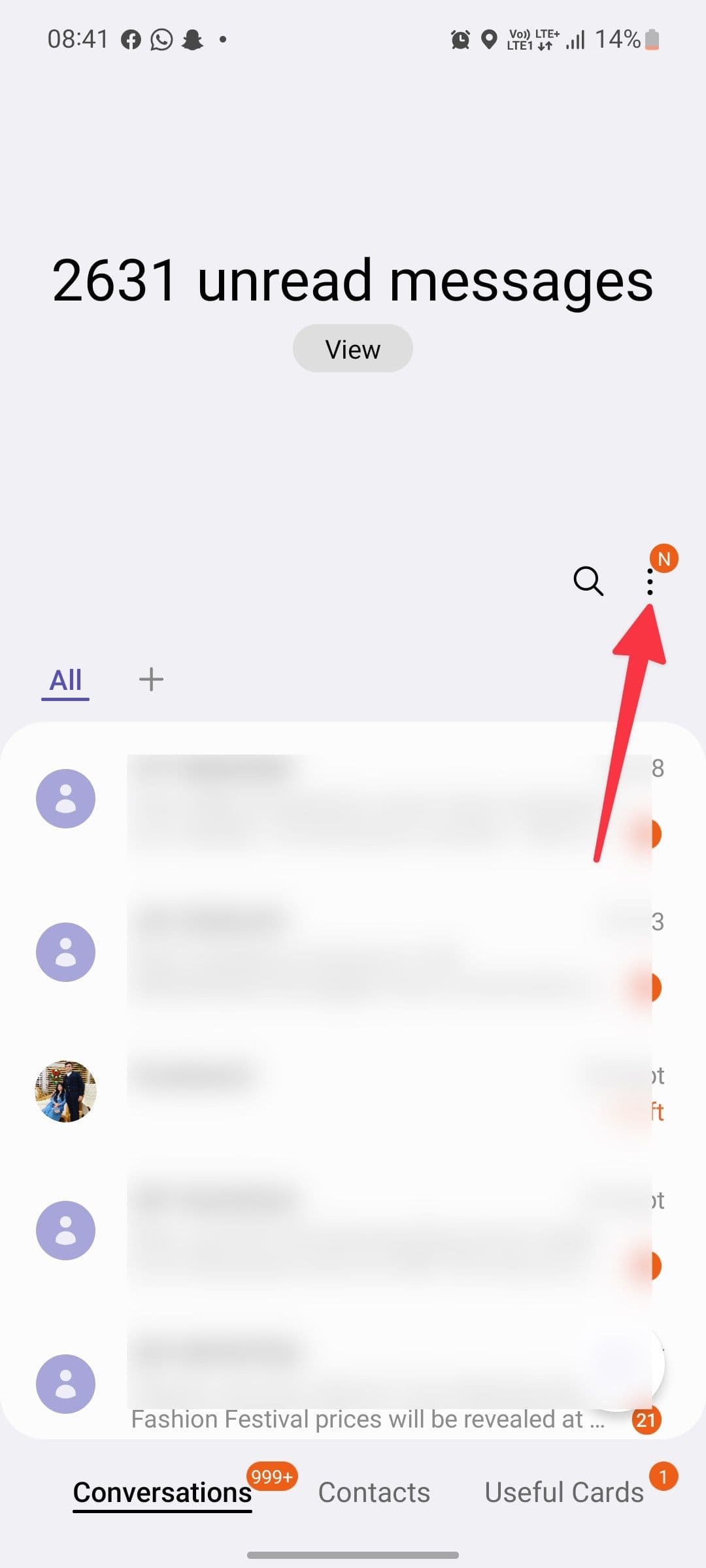Image resolution: width=706 pixels, height=1568 pixels.
Task: Add a new category with plus icon
Action: coord(151,679)
